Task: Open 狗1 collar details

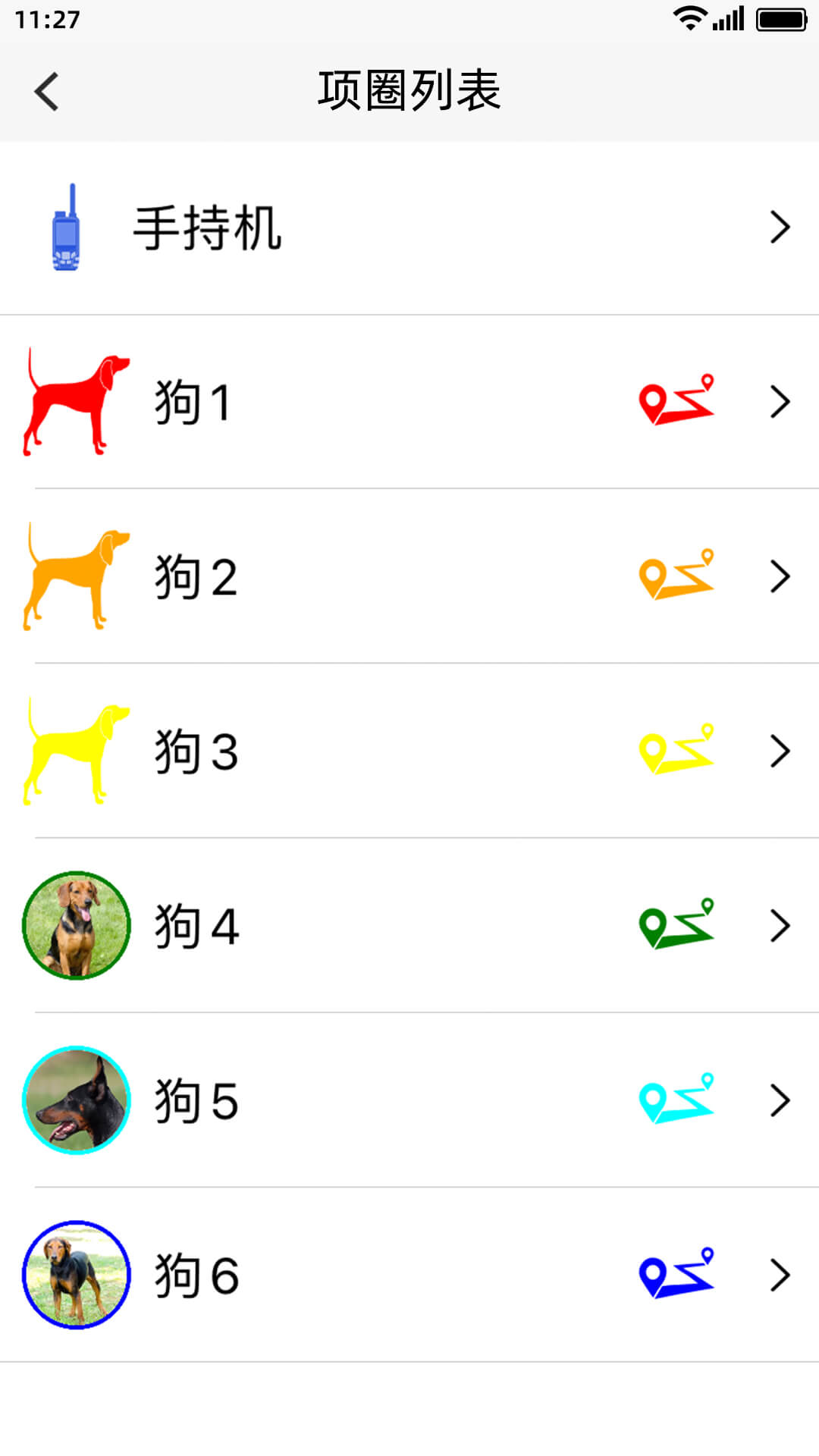Action: [x=780, y=402]
